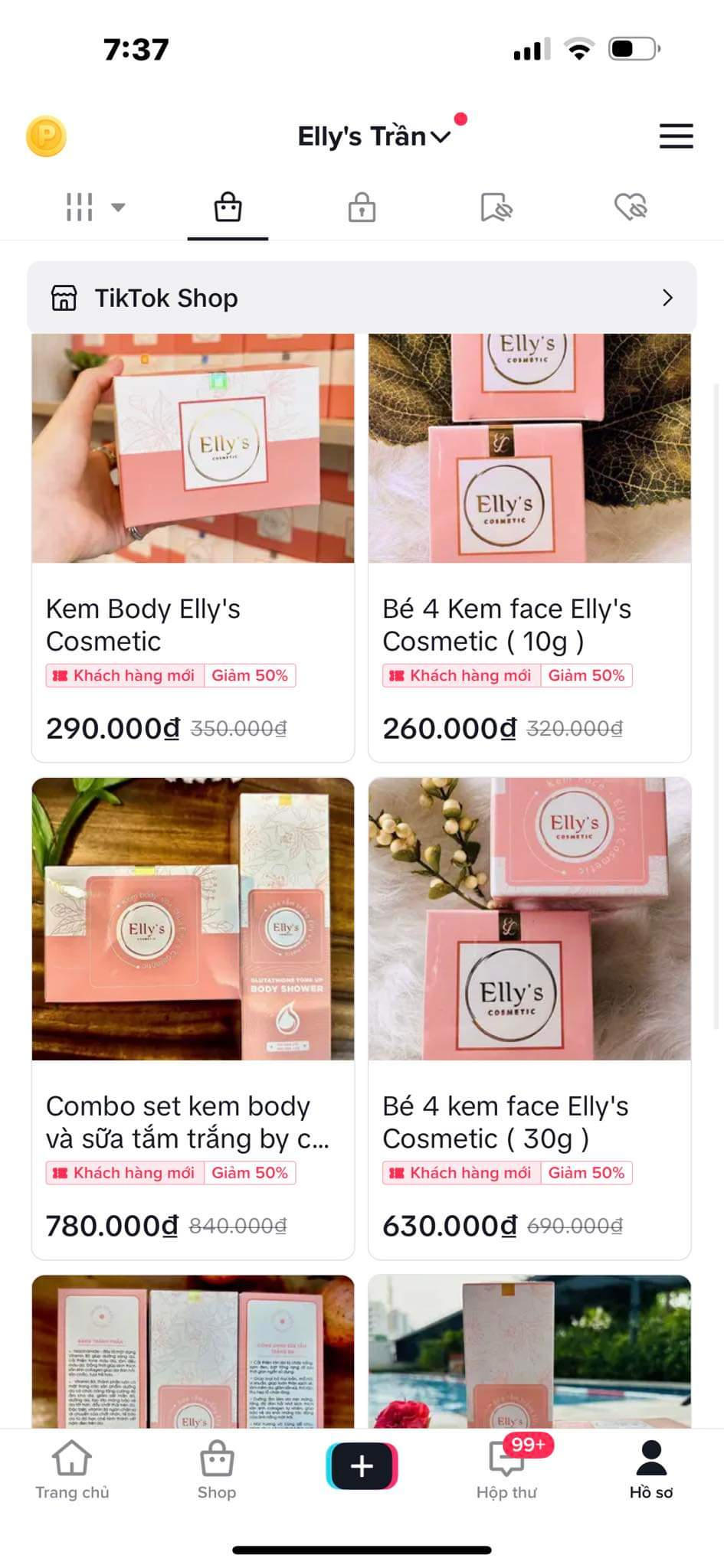Select the Hồ sơ profile tab
The height and width of the screenshot is (1568, 724).
651,1469
